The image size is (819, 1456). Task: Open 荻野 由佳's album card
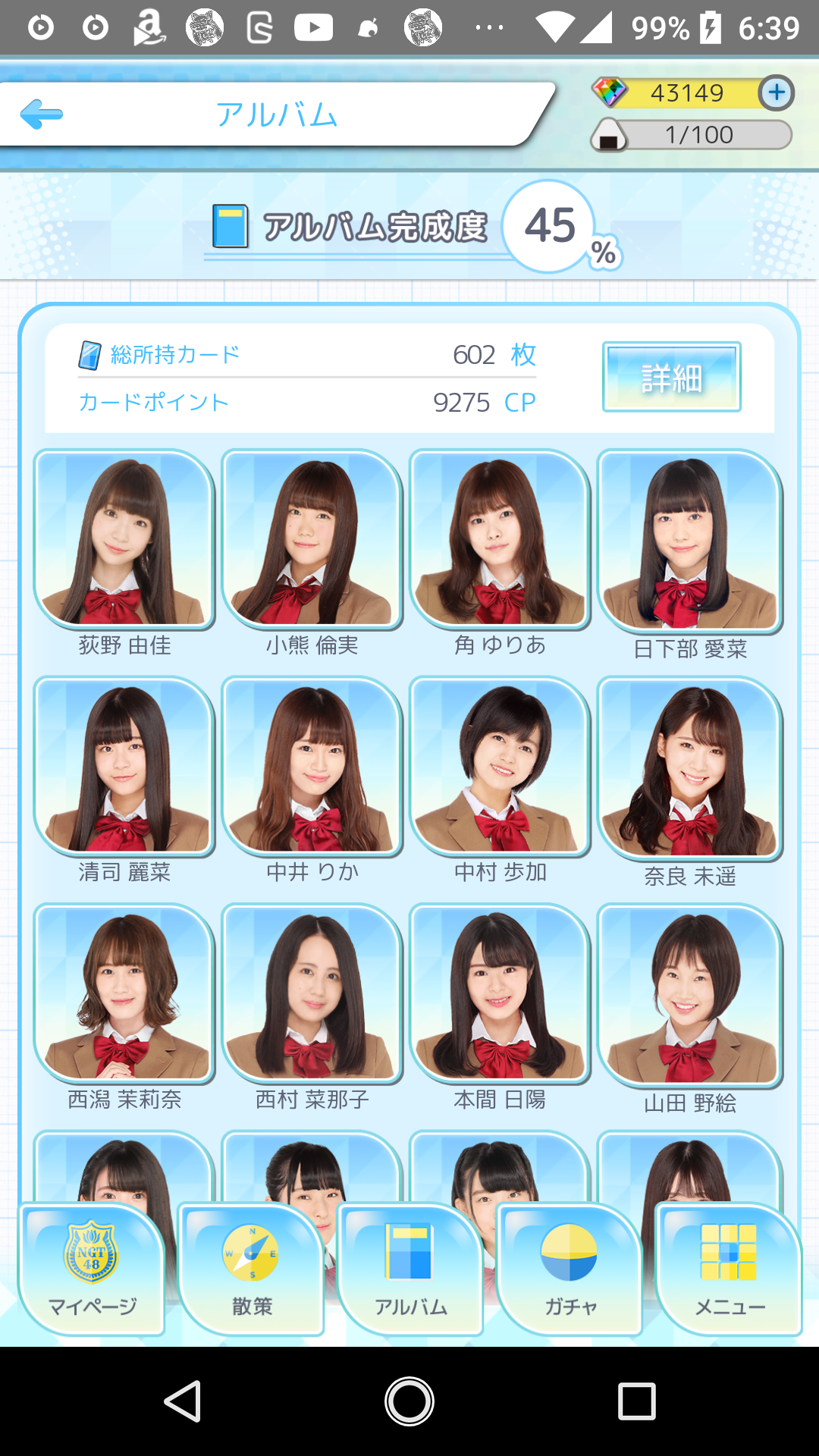click(124, 540)
